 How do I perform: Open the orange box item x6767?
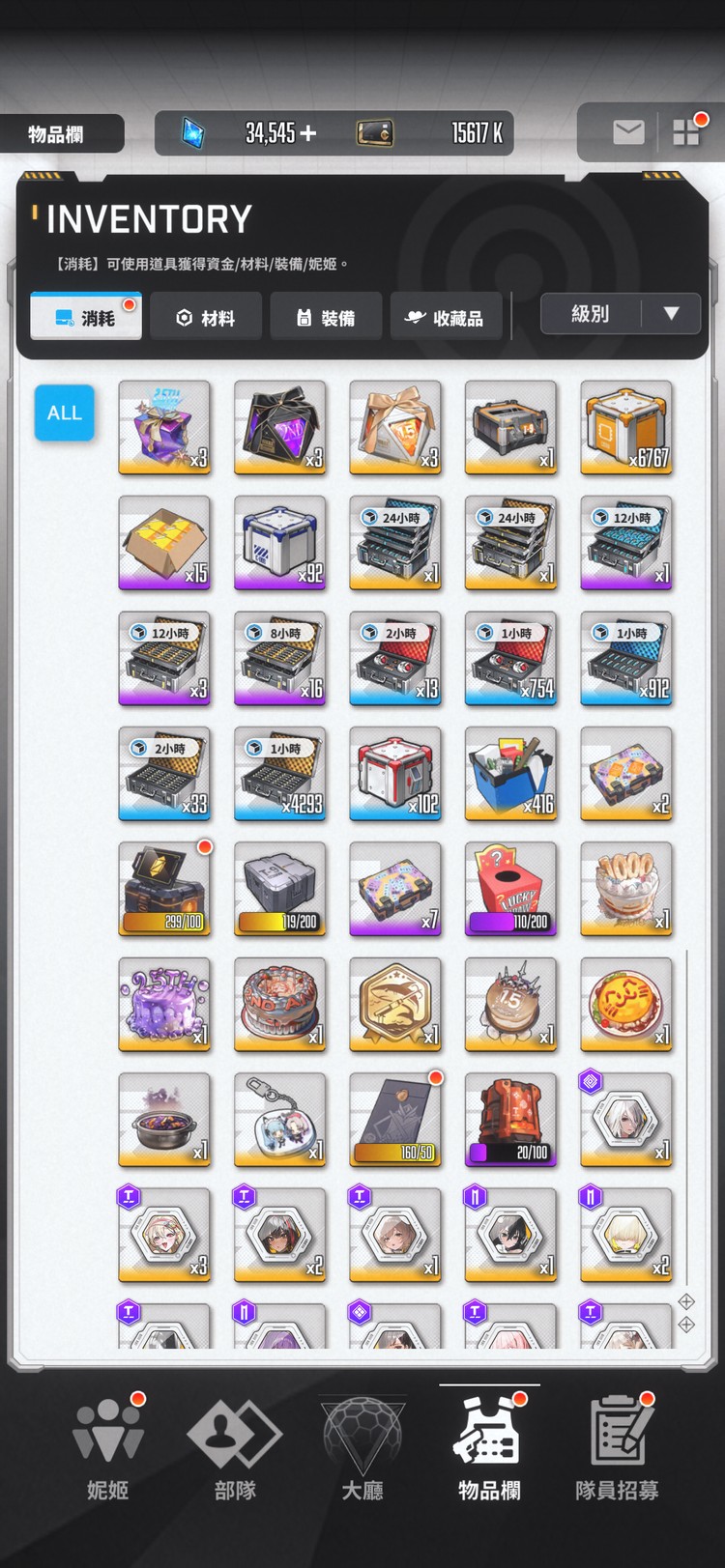click(x=626, y=426)
